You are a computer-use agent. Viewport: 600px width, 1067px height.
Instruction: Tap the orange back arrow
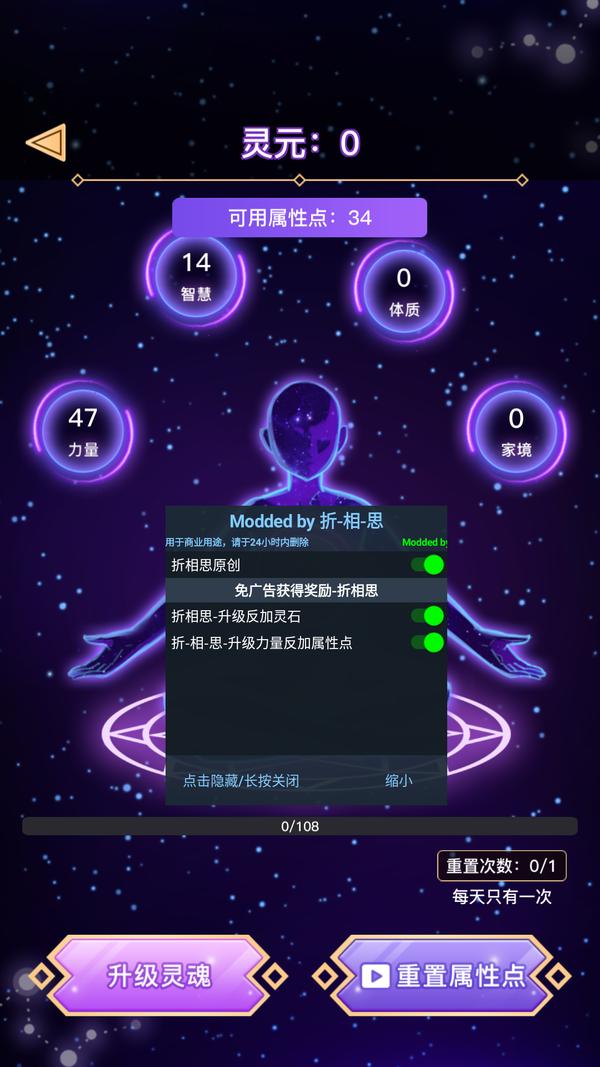pyautogui.click(x=46, y=142)
